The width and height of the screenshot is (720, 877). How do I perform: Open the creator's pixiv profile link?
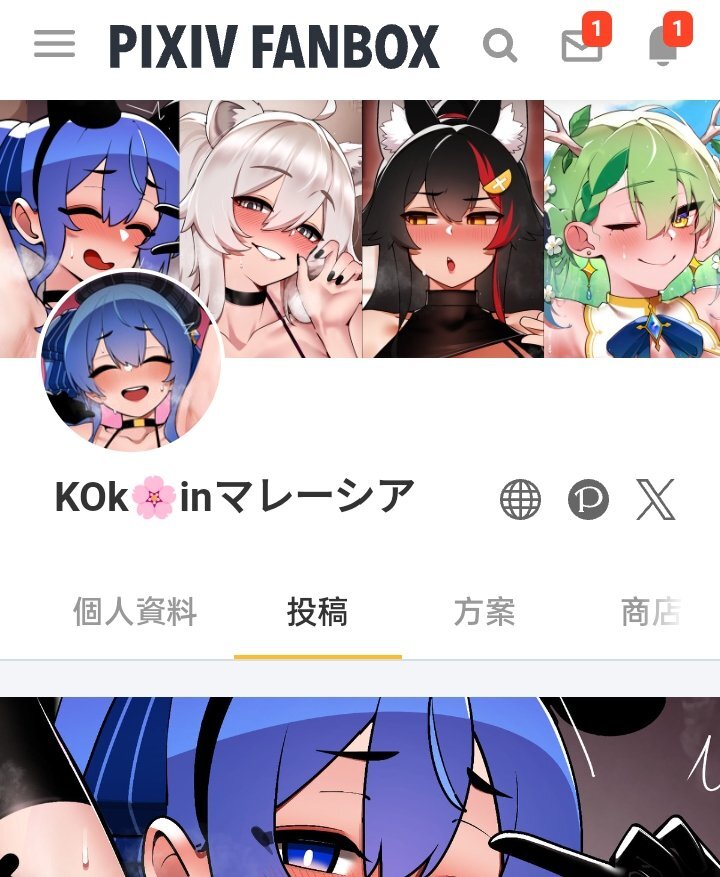(588, 499)
